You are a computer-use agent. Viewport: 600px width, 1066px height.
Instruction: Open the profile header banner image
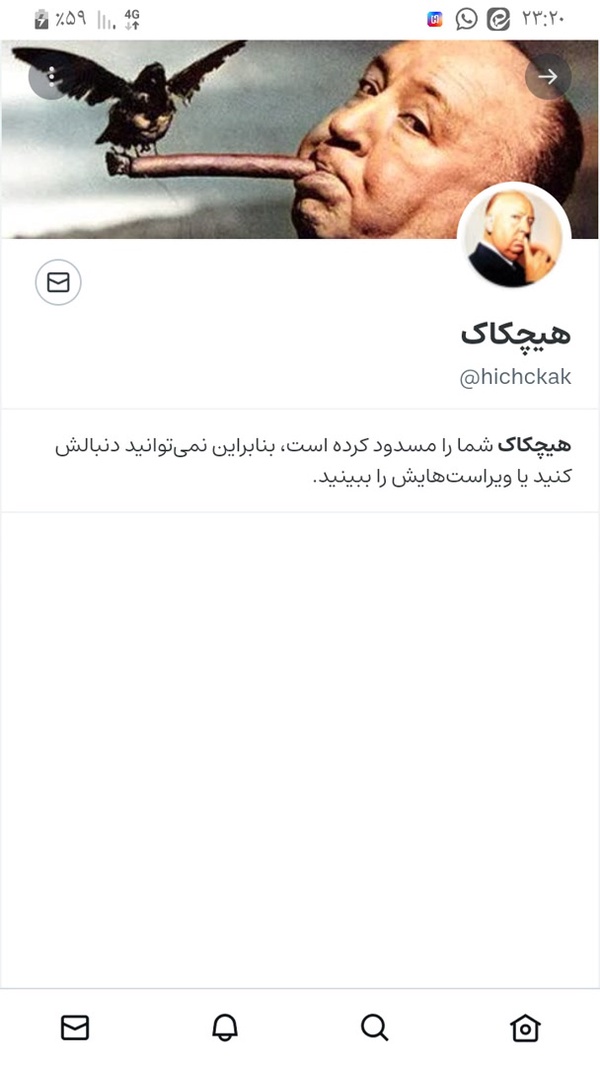pos(299,139)
